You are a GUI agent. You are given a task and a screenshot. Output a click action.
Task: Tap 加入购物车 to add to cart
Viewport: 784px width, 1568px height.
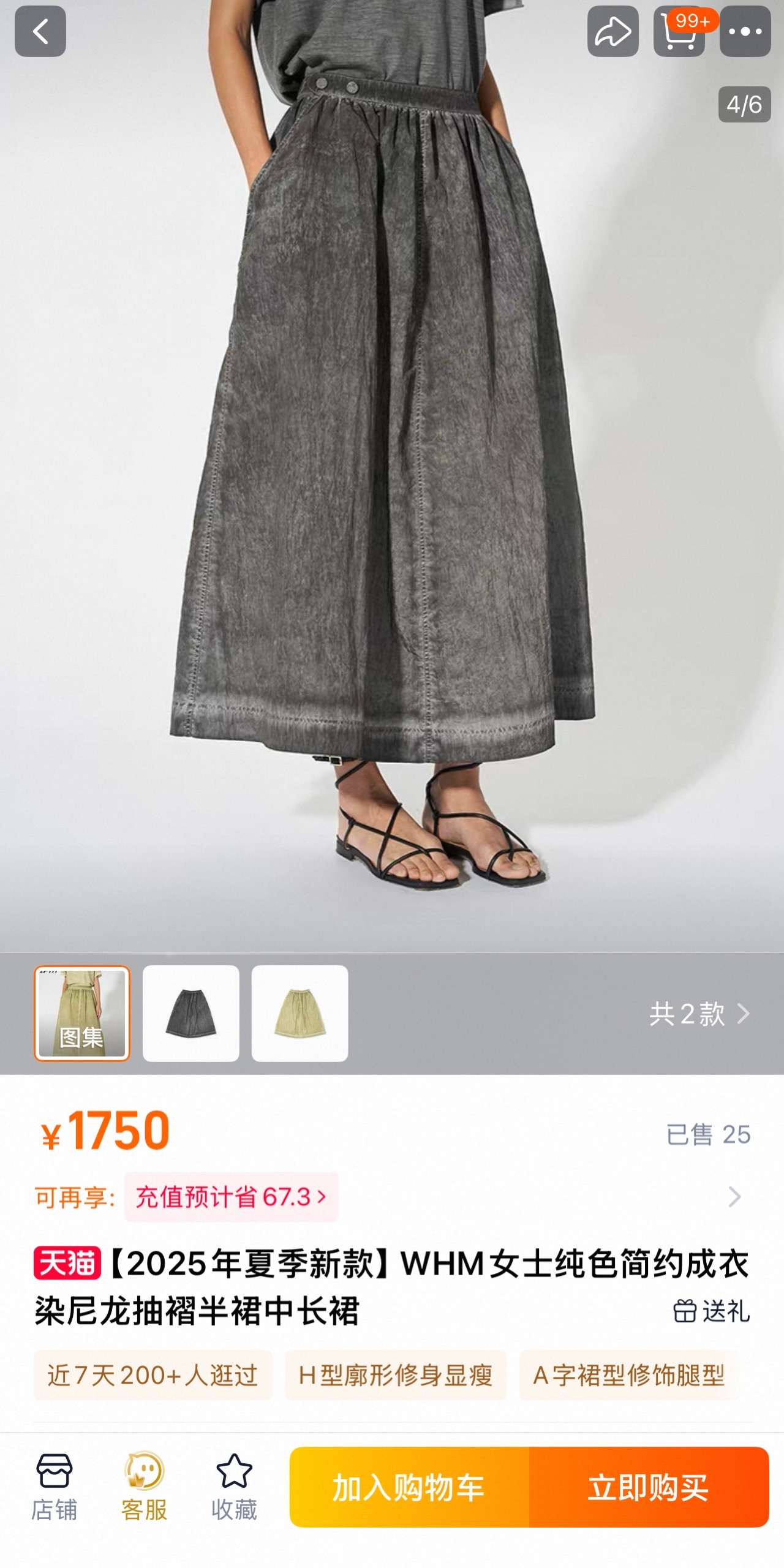pyautogui.click(x=409, y=1487)
